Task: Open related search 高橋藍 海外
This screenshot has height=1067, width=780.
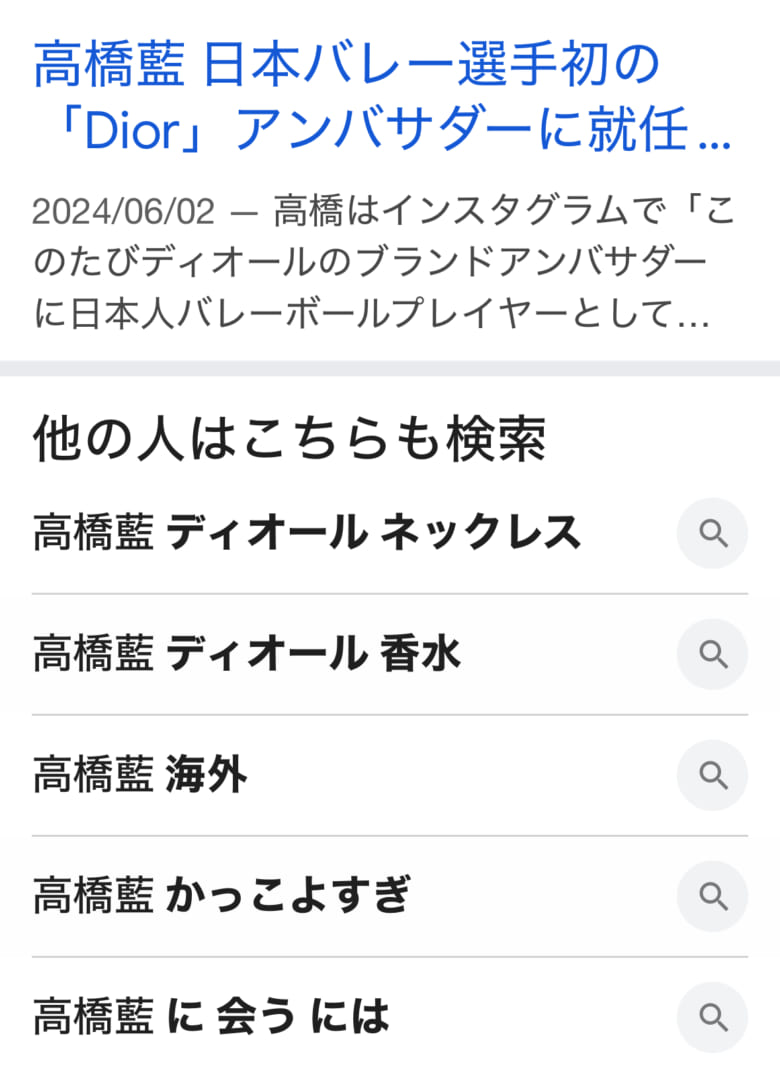Action: 140,775
